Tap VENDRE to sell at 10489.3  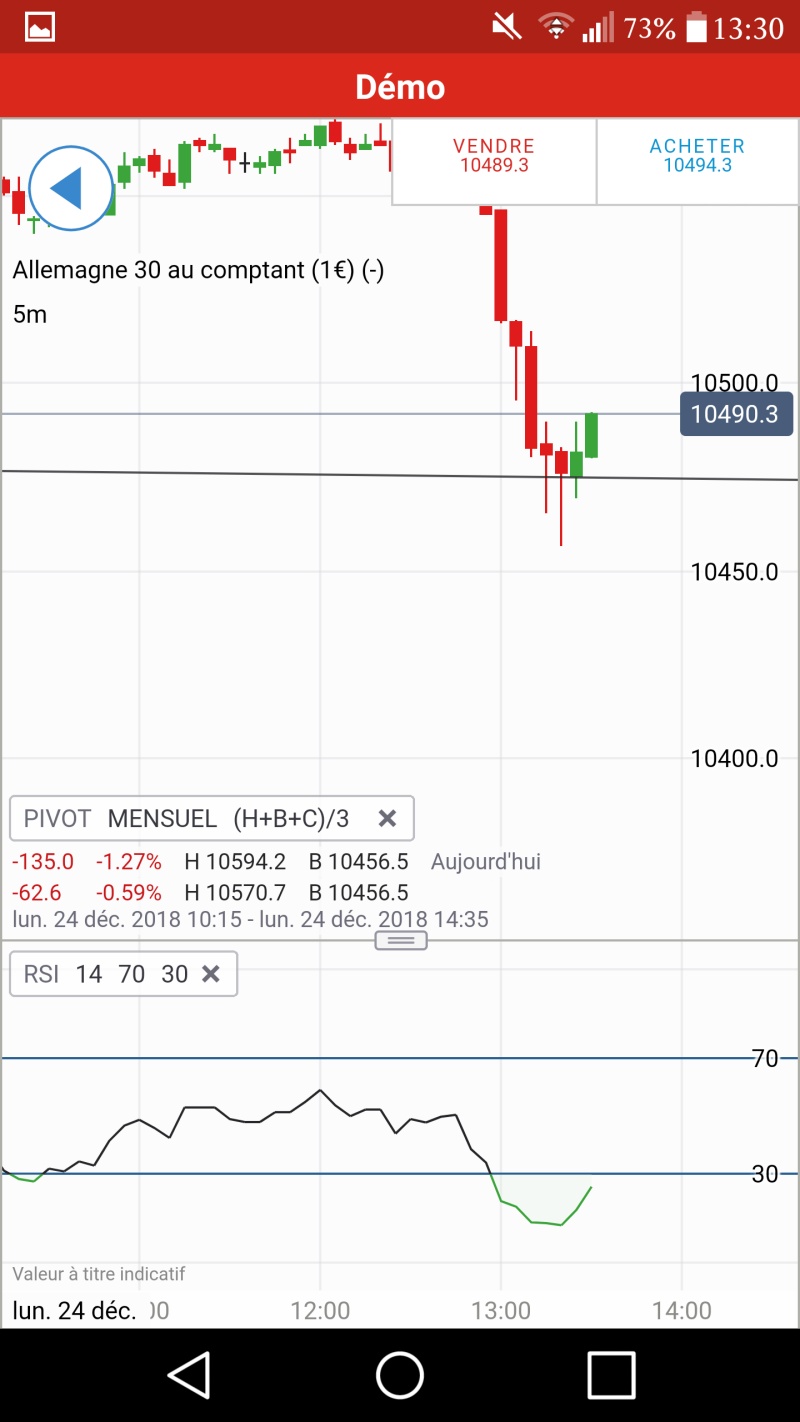[x=494, y=156]
